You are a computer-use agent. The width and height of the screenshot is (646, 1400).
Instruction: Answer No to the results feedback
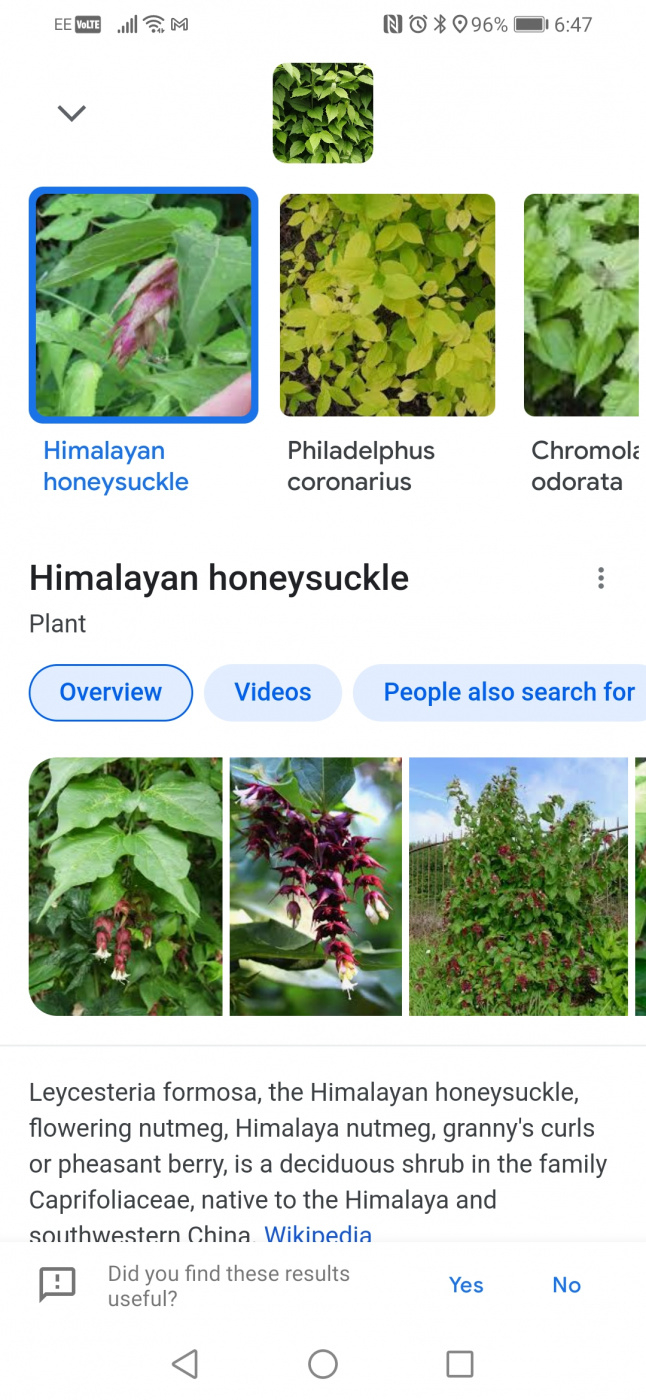(566, 1285)
